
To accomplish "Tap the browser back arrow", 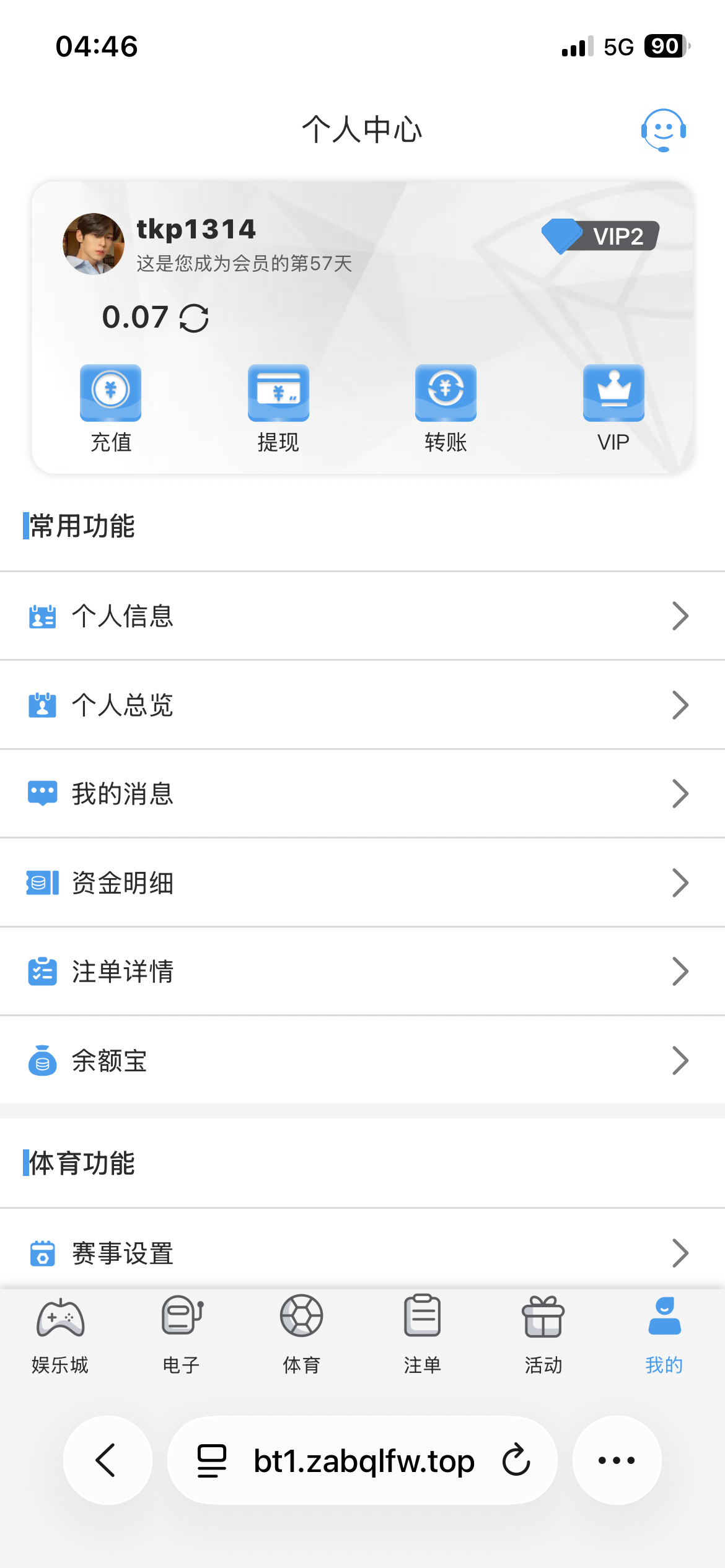I will (107, 1460).
